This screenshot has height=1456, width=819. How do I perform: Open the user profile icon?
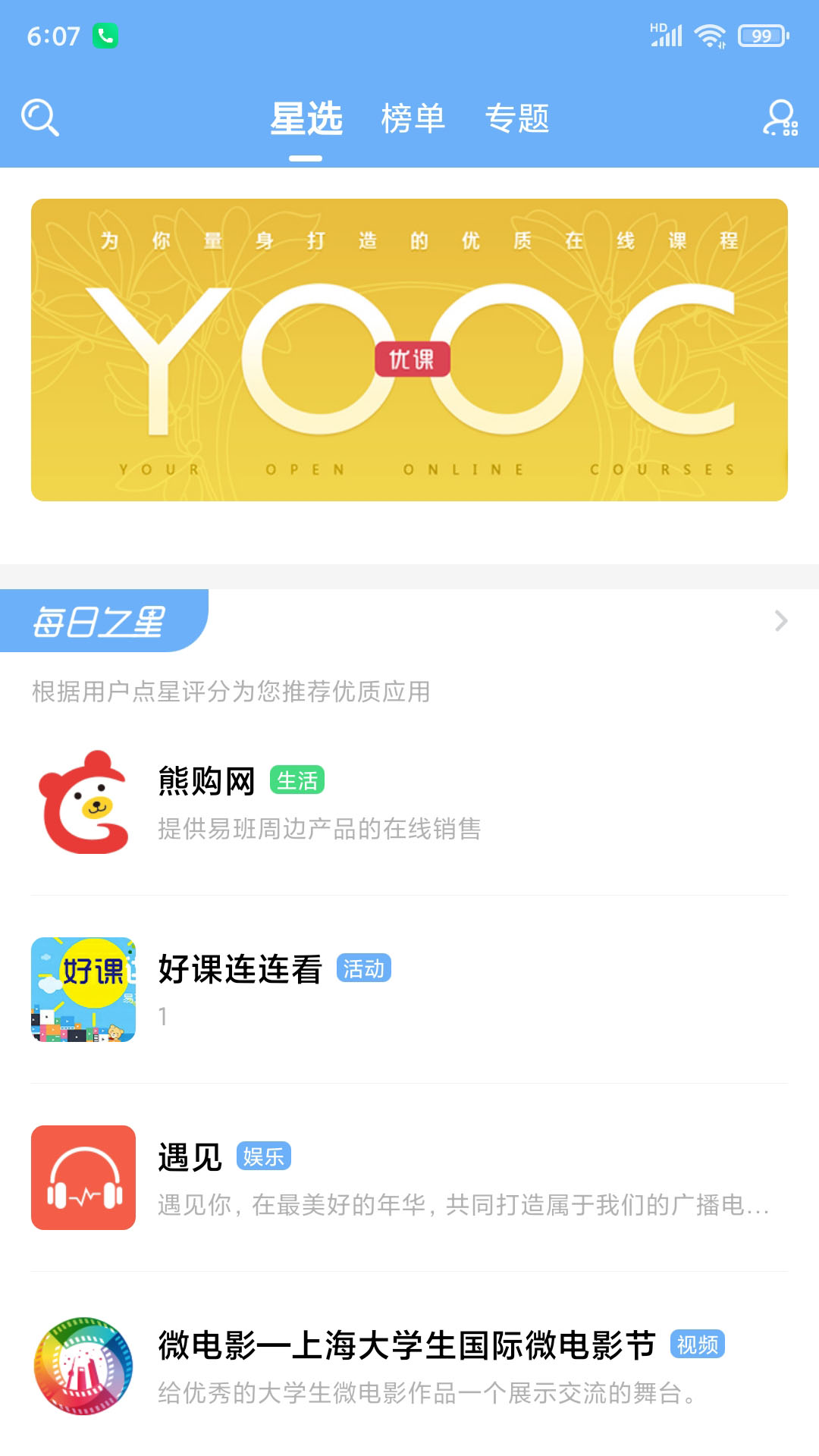tap(780, 118)
